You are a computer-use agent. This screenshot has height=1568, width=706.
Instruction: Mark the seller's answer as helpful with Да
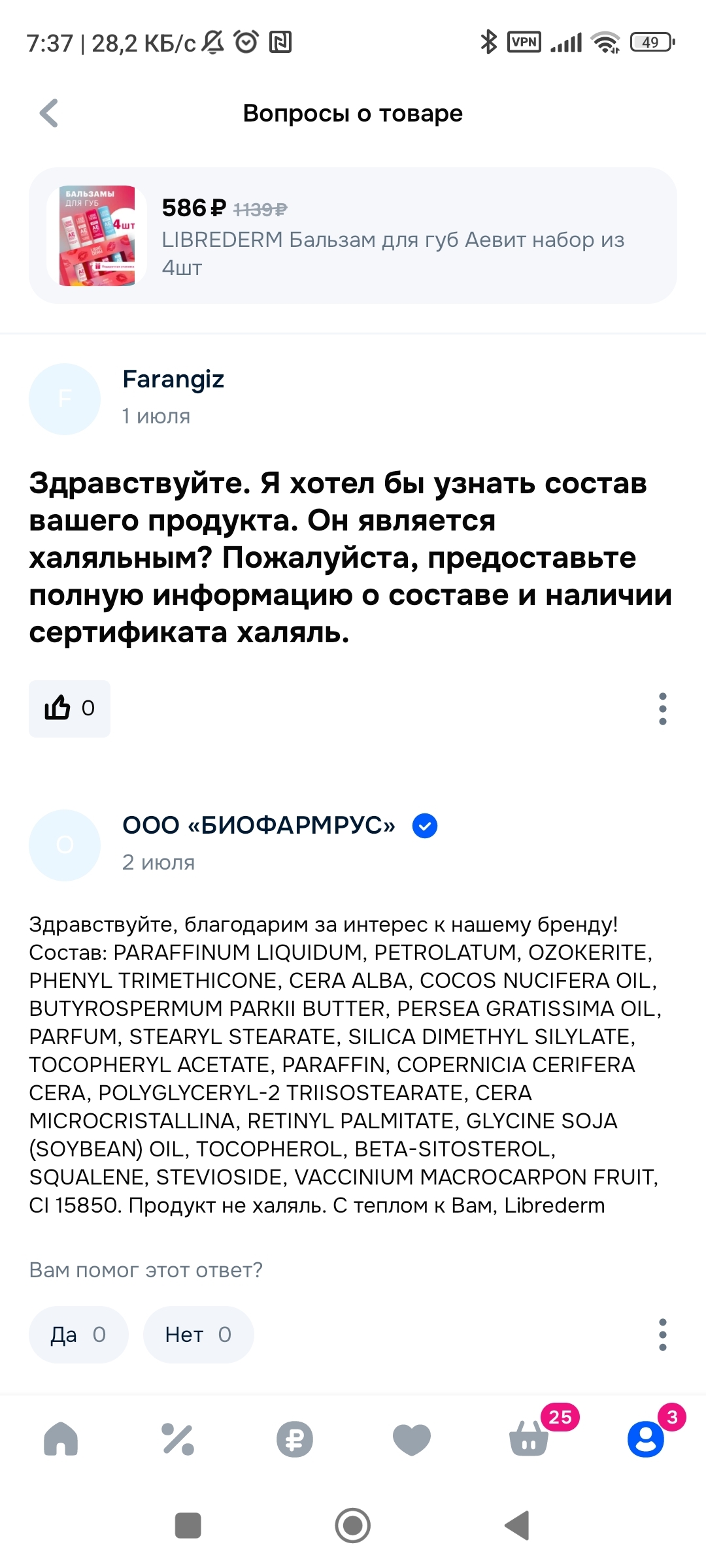[x=78, y=1335]
